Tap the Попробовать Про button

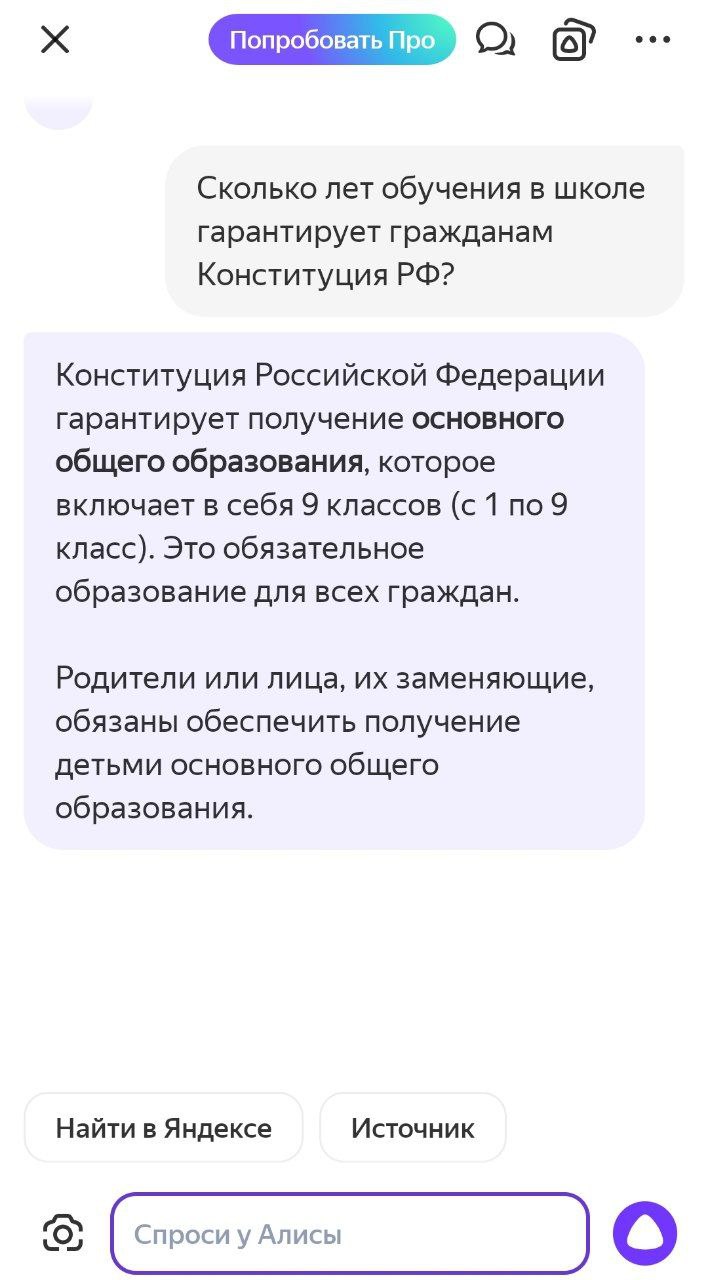pos(332,40)
